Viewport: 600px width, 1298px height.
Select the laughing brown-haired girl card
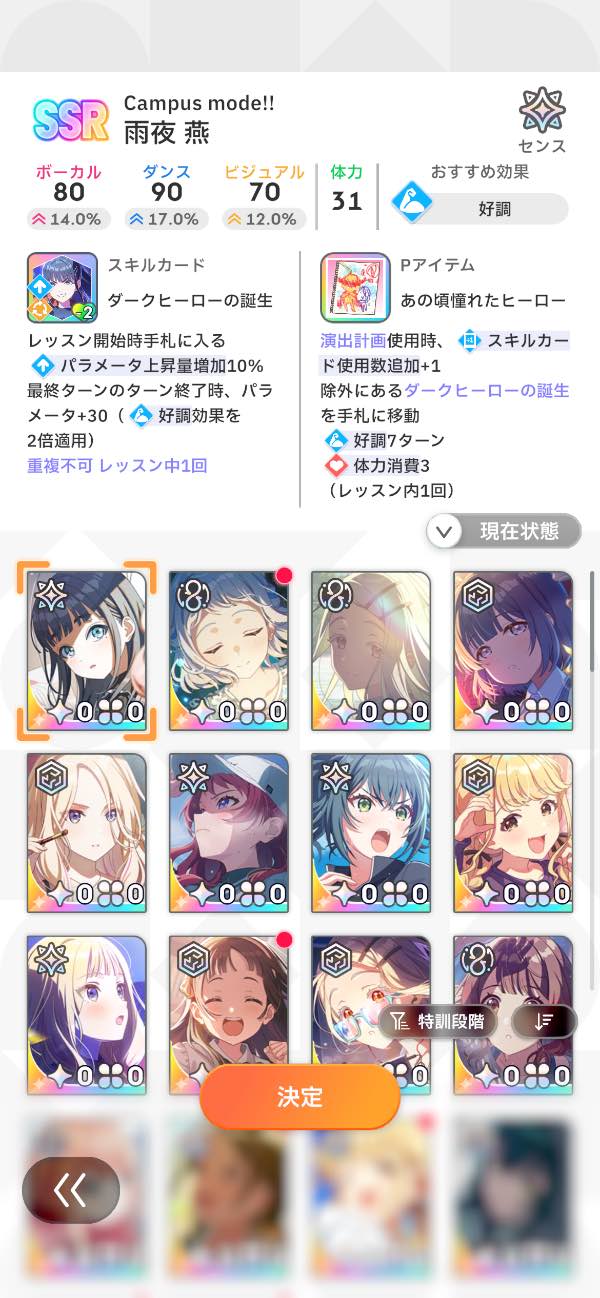click(229, 1000)
